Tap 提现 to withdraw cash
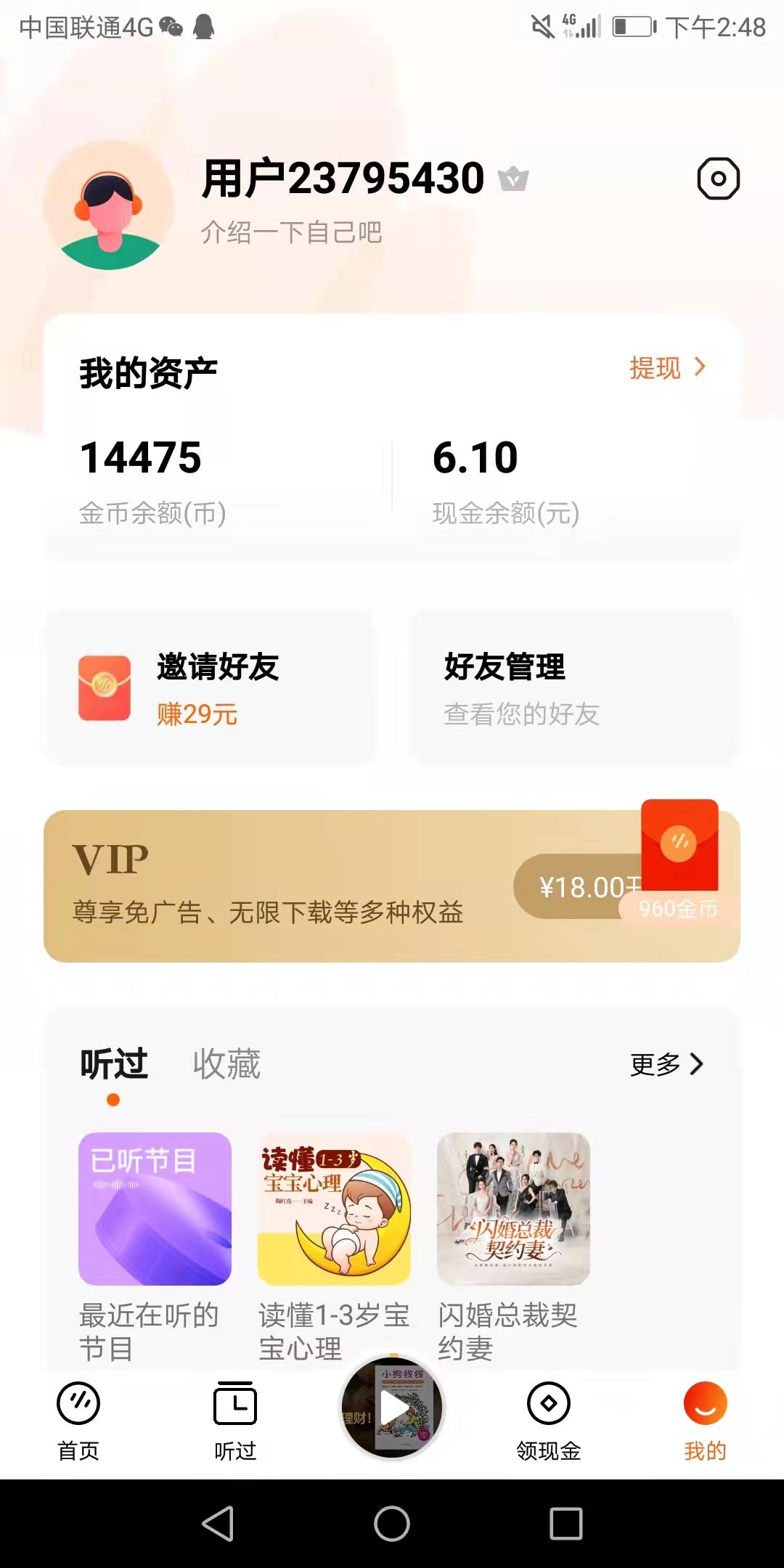The width and height of the screenshot is (784, 1568). (666, 368)
